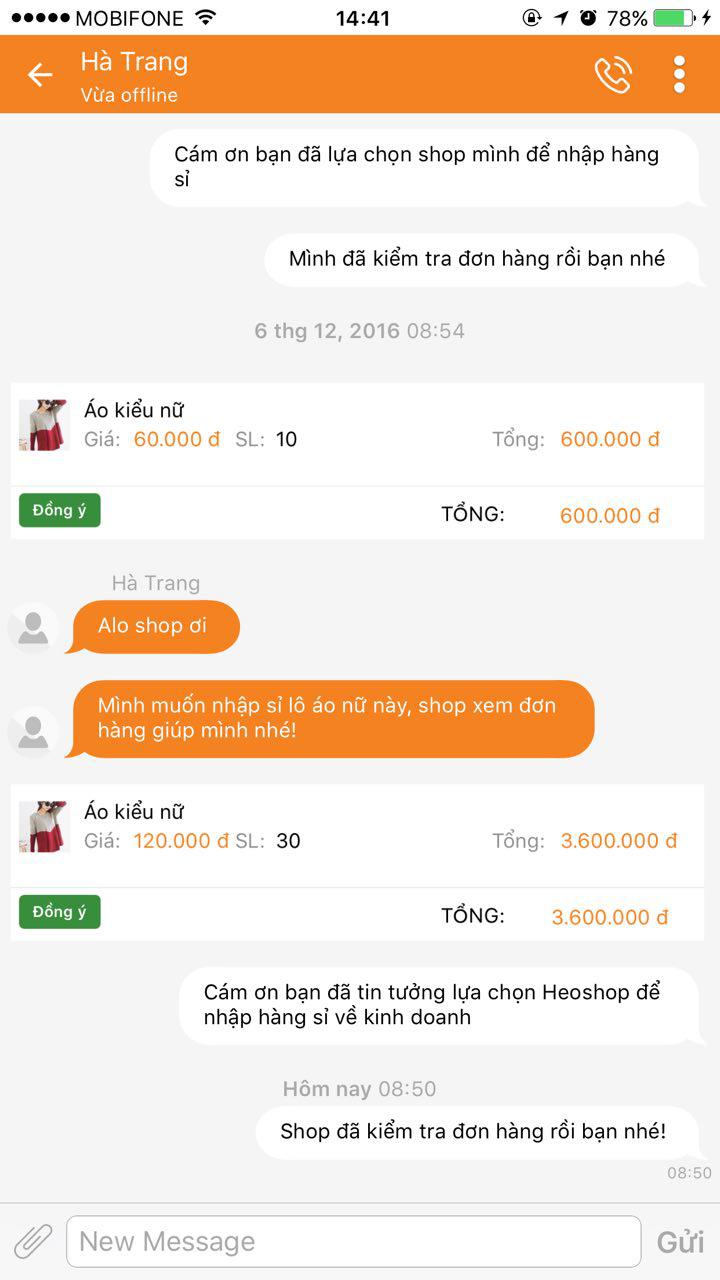Open Hà Trang's avatar next to Alo shop ơi

point(34,629)
